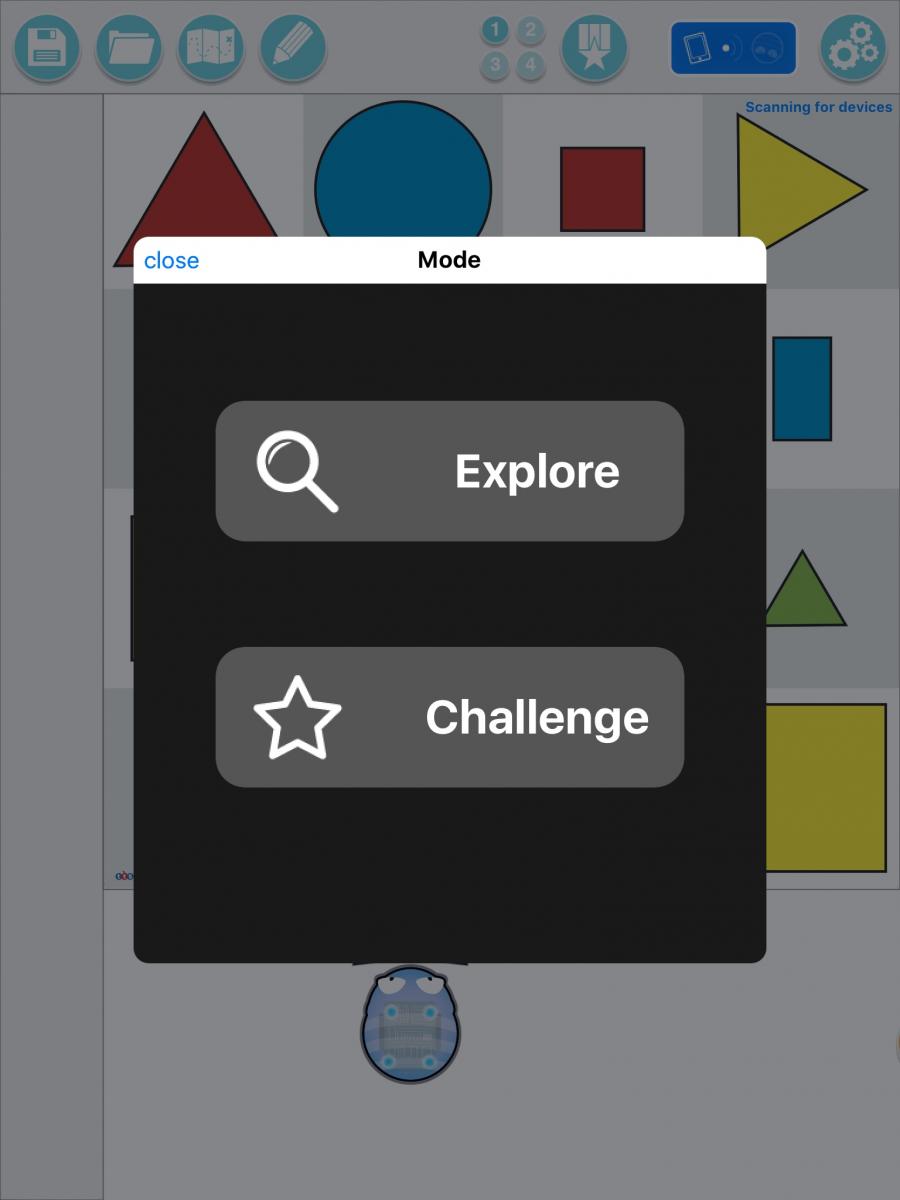Viewport: 900px width, 1200px height.
Task: Select Explore mode
Action: click(450, 471)
